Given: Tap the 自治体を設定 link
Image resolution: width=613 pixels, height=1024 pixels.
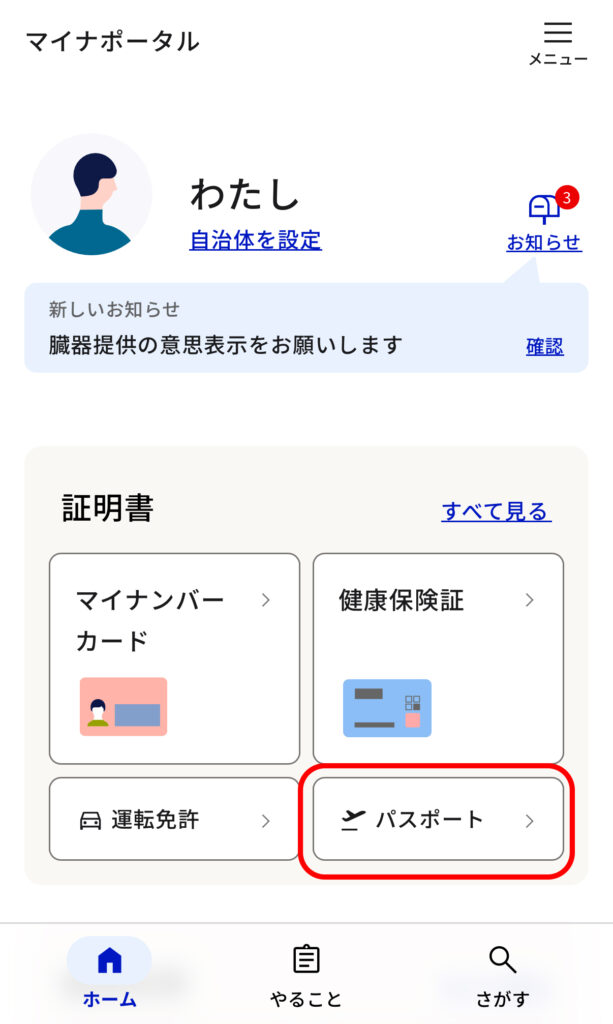Looking at the screenshot, I should tap(255, 240).
